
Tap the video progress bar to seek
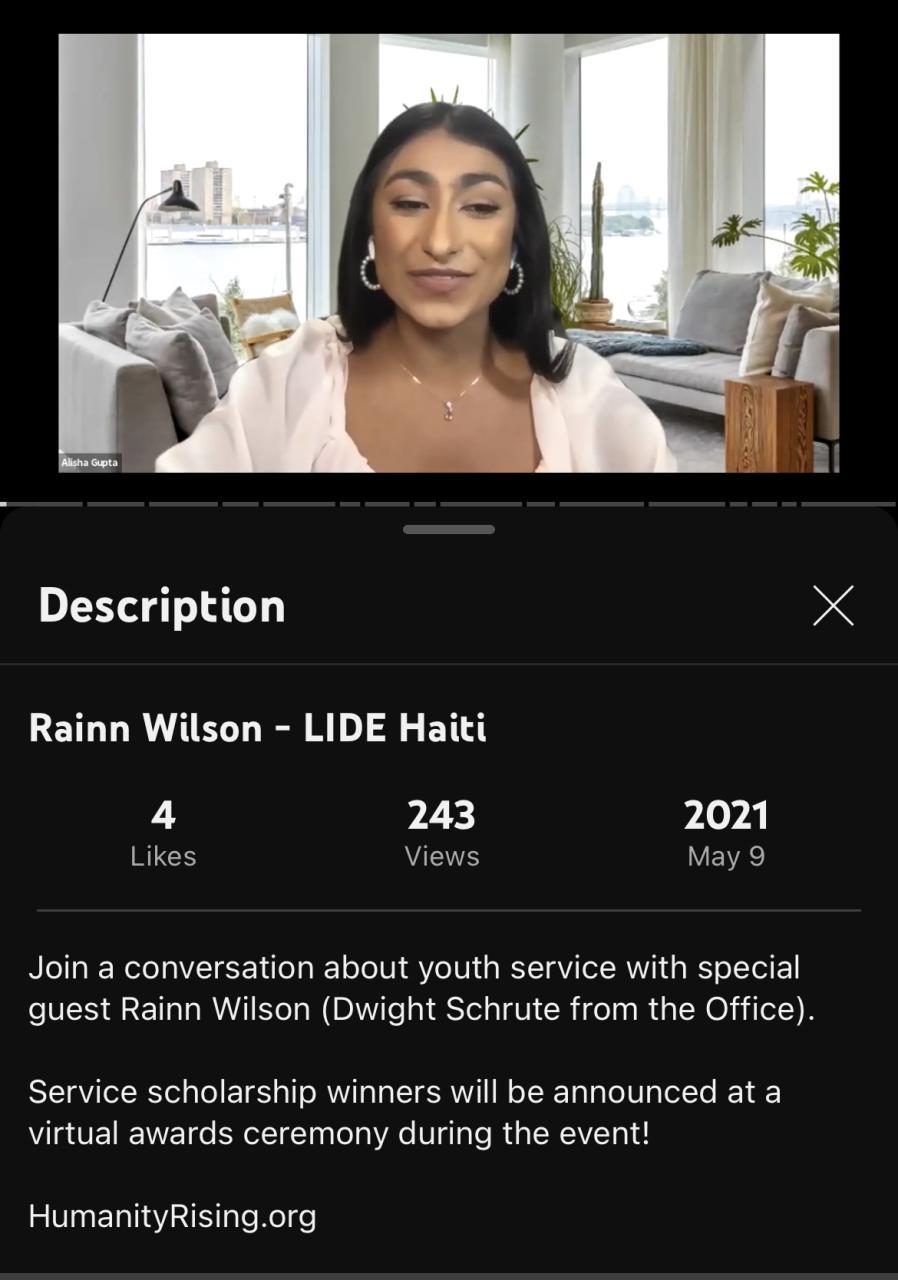(x=448, y=503)
